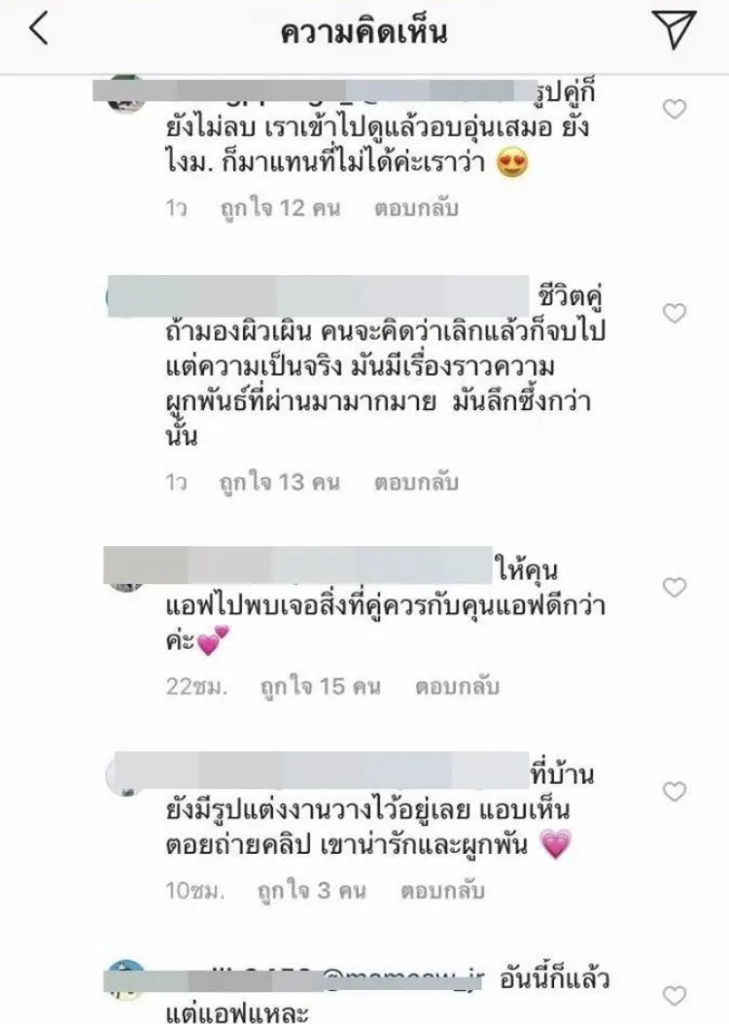729x1024 pixels.
Task: Like the comment mentioning คุณแอฟดีกว่า
Action: (675, 586)
